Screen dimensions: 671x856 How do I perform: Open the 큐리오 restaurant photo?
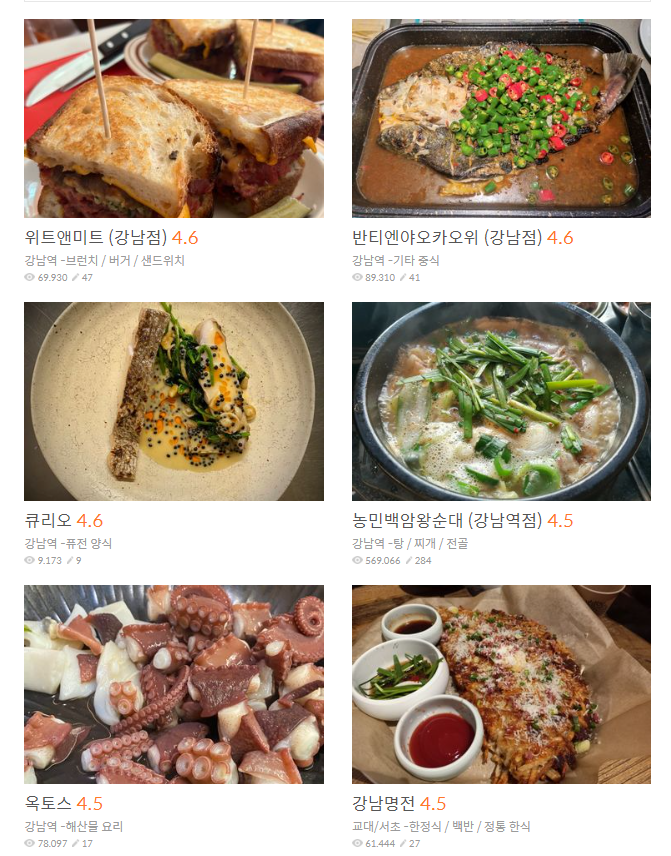coord(174,401)
